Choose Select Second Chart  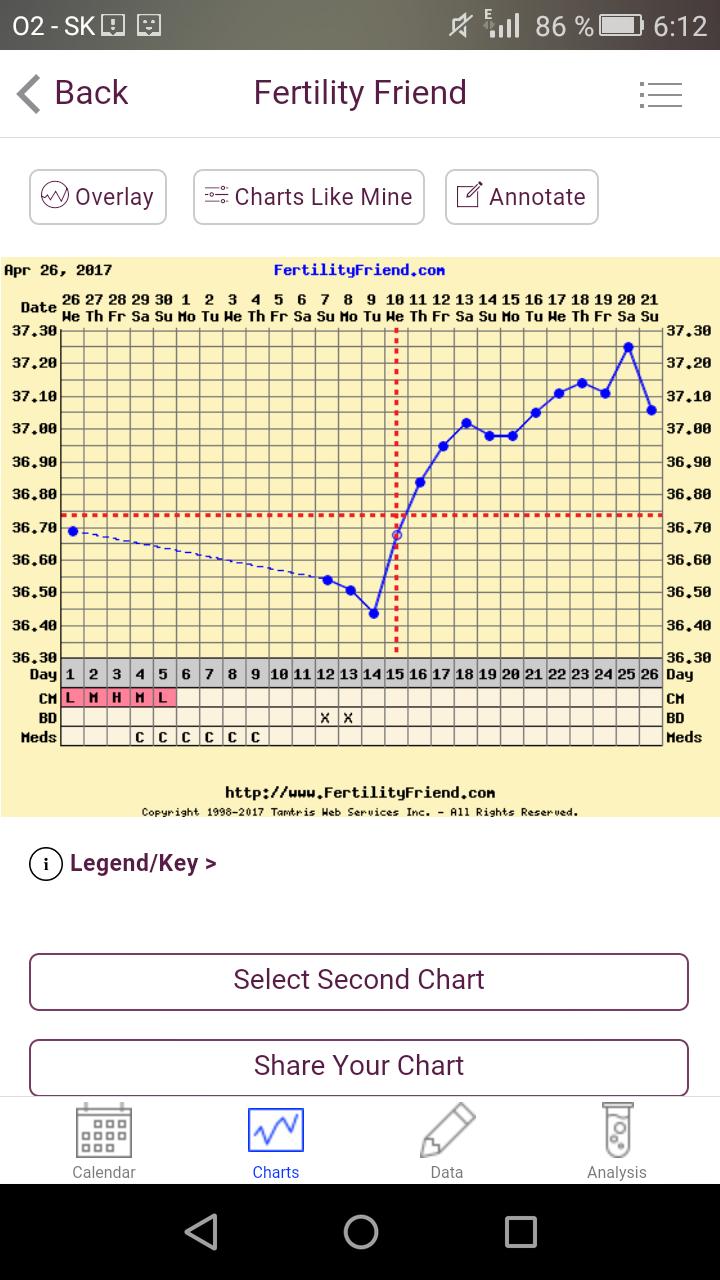point(359,981)
